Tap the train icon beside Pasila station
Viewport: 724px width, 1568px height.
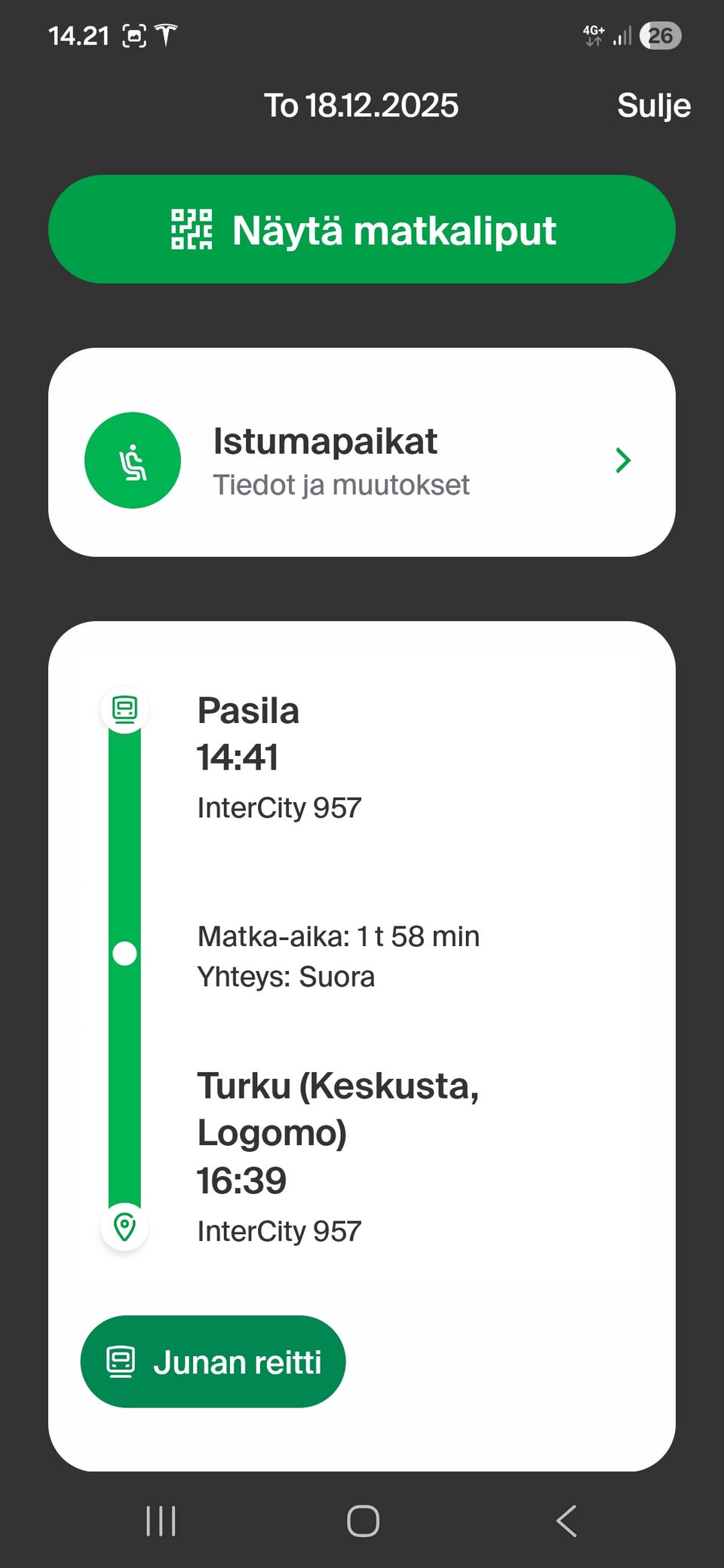[x=124, y=709]
